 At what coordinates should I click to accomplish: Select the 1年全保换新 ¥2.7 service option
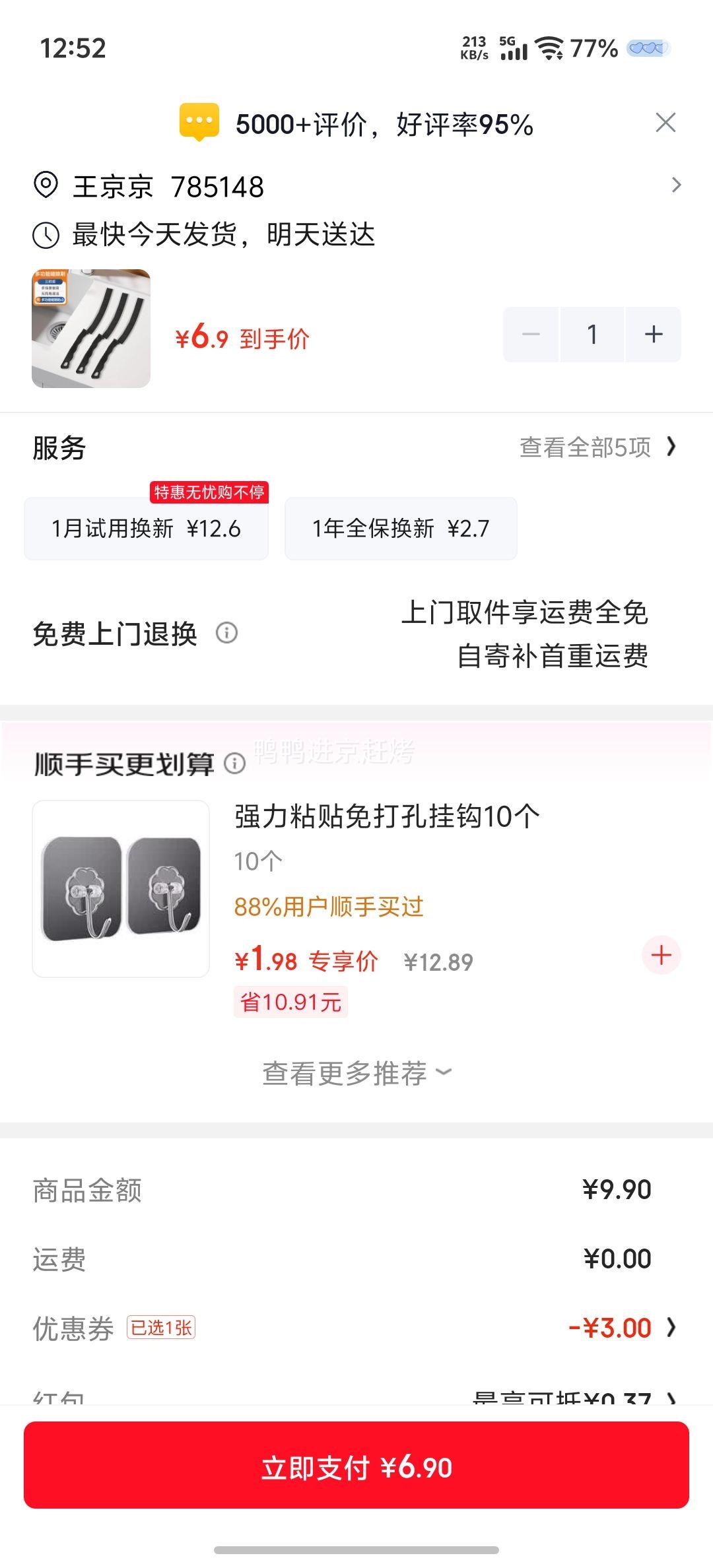pyautogui.click(x=401, y=529)
